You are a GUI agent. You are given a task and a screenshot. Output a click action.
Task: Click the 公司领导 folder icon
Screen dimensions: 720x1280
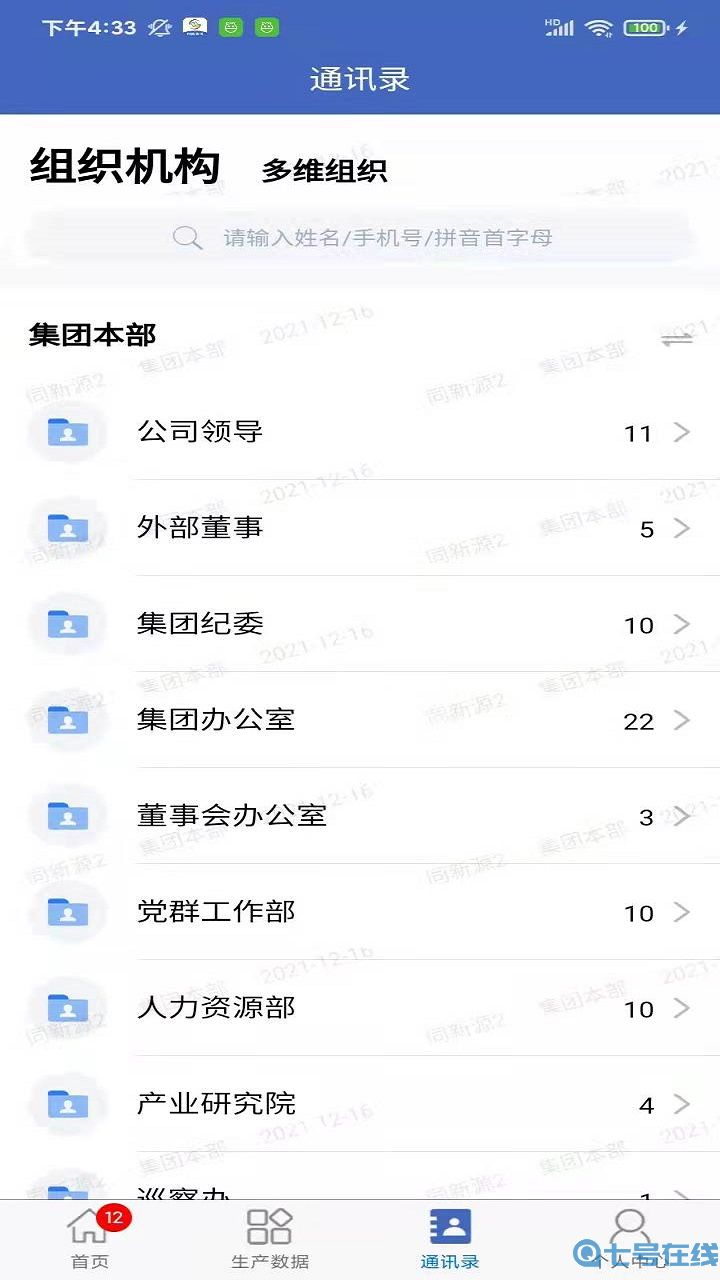click(66, 432)
